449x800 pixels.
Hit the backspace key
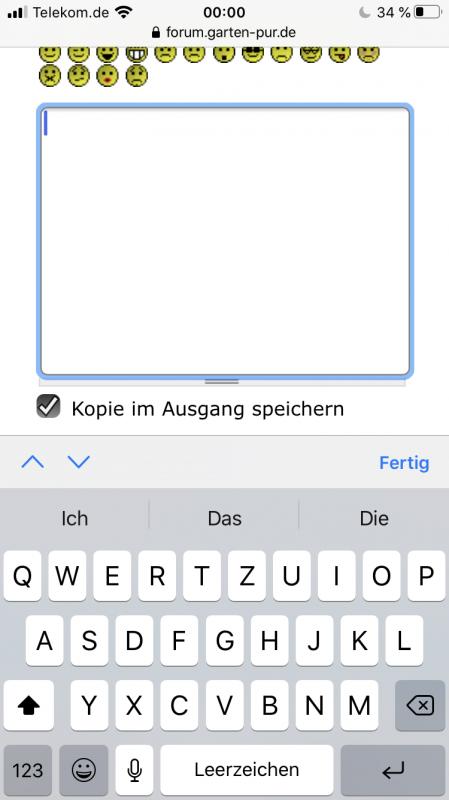tap(420, 706)
